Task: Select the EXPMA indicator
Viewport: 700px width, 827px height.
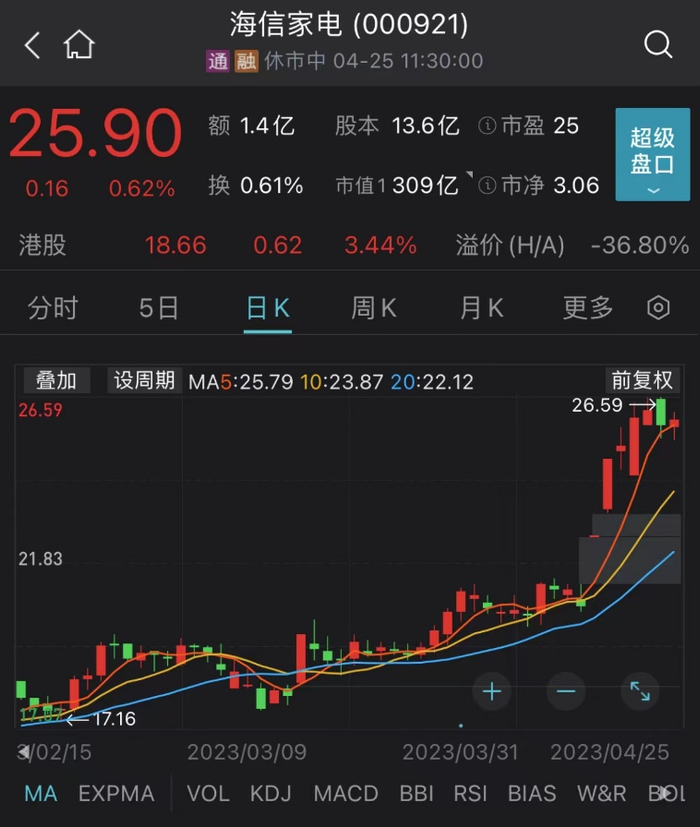Action: (116, 794)
